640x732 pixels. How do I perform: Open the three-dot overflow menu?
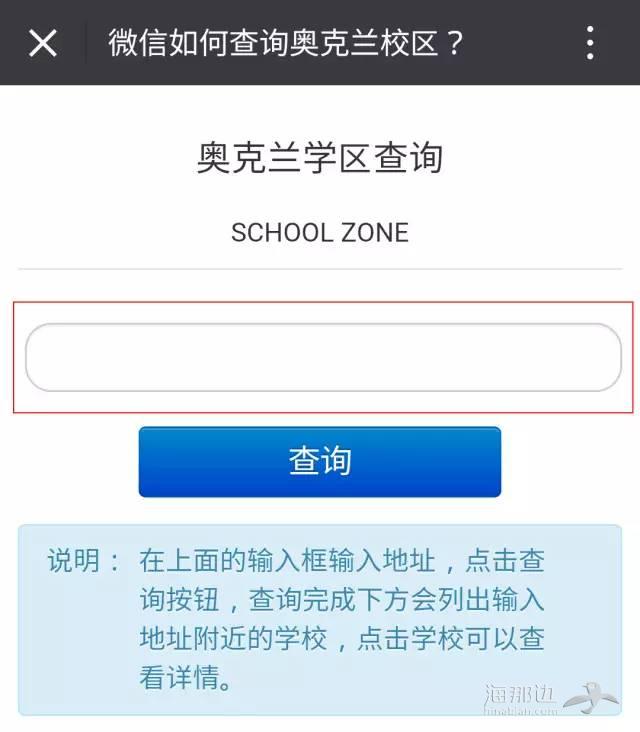[x=591, y=43]
